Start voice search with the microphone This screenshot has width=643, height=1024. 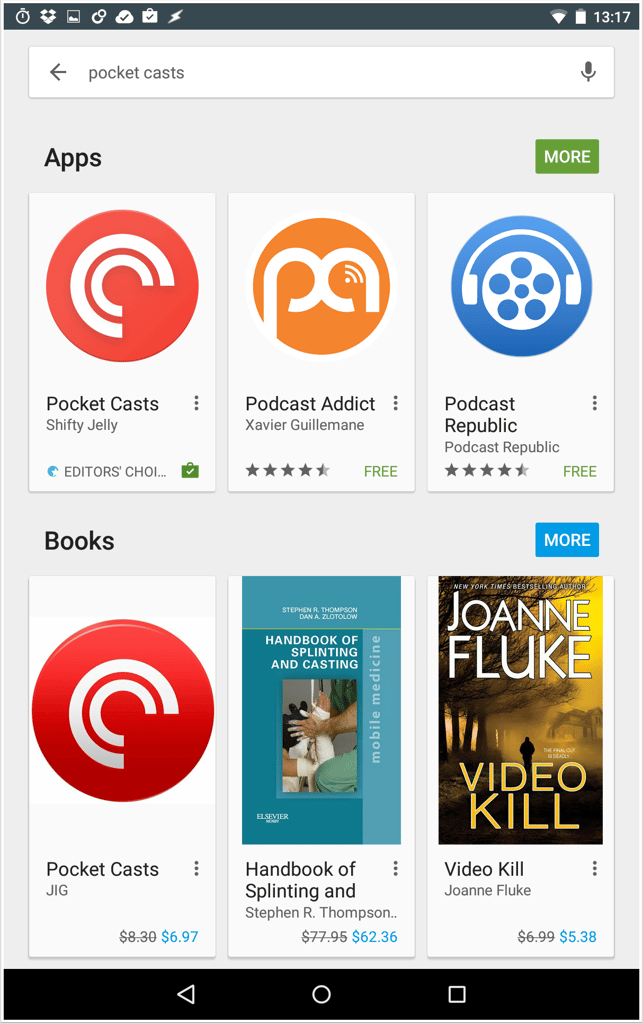point(588,72)
